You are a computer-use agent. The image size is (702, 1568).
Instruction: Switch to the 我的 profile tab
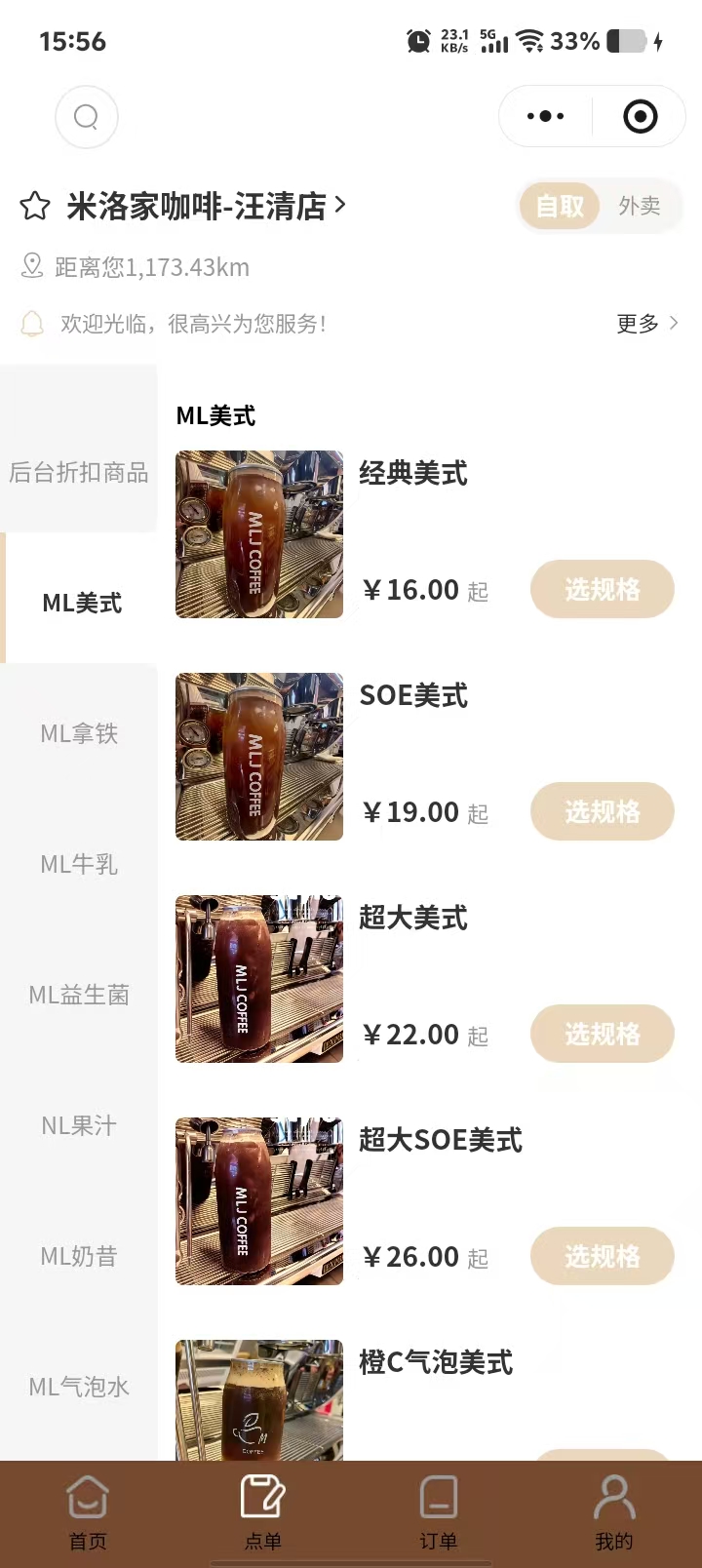(614, 1511)
